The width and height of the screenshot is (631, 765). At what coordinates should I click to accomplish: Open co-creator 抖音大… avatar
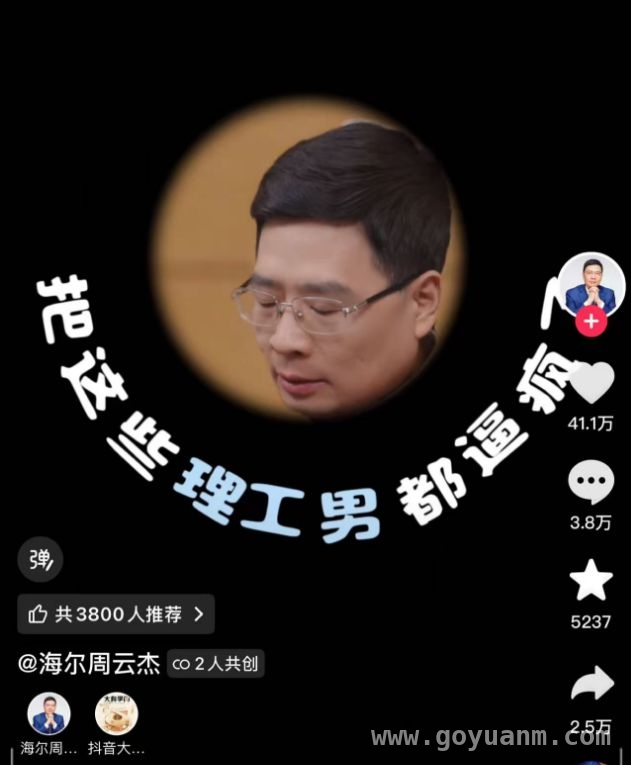117,716
